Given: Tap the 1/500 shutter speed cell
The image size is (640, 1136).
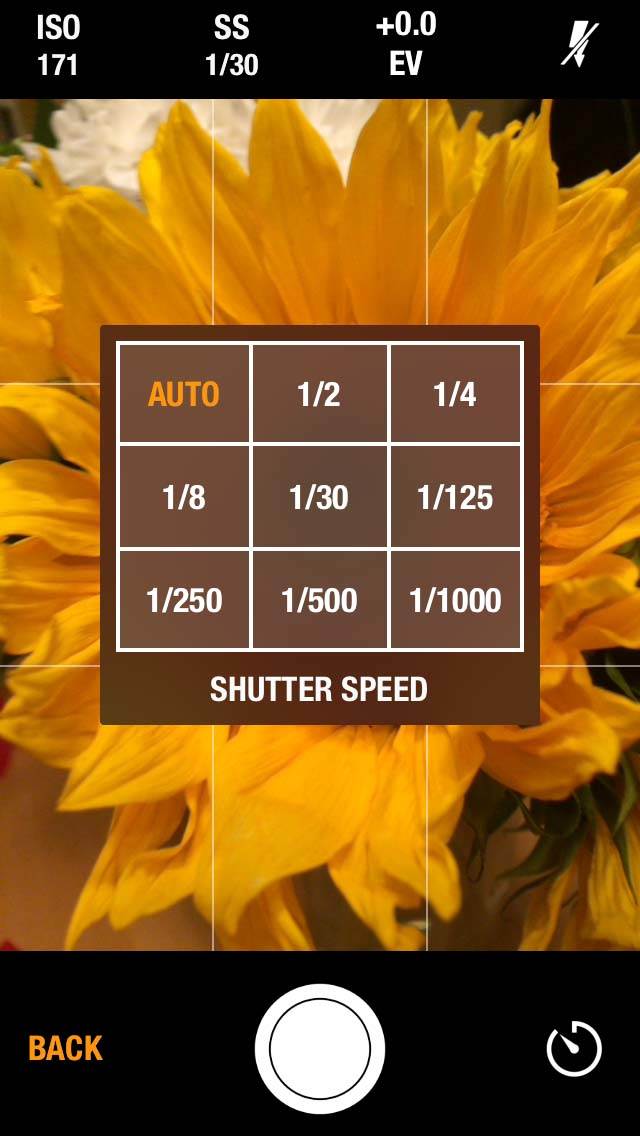Looking at the screenshot, I should (x=320, y=600).
